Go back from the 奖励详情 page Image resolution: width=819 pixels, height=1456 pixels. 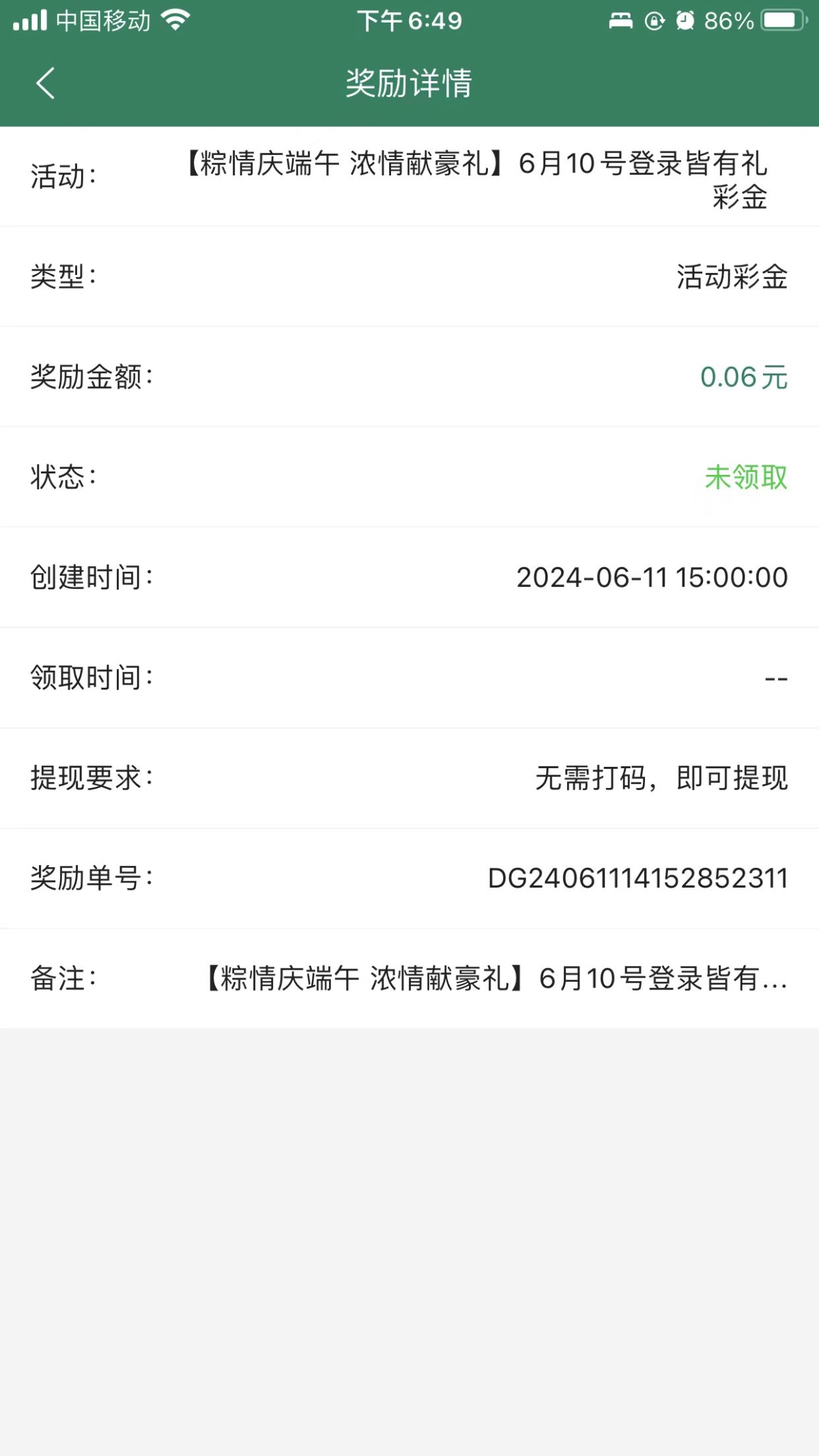[45, 83]
